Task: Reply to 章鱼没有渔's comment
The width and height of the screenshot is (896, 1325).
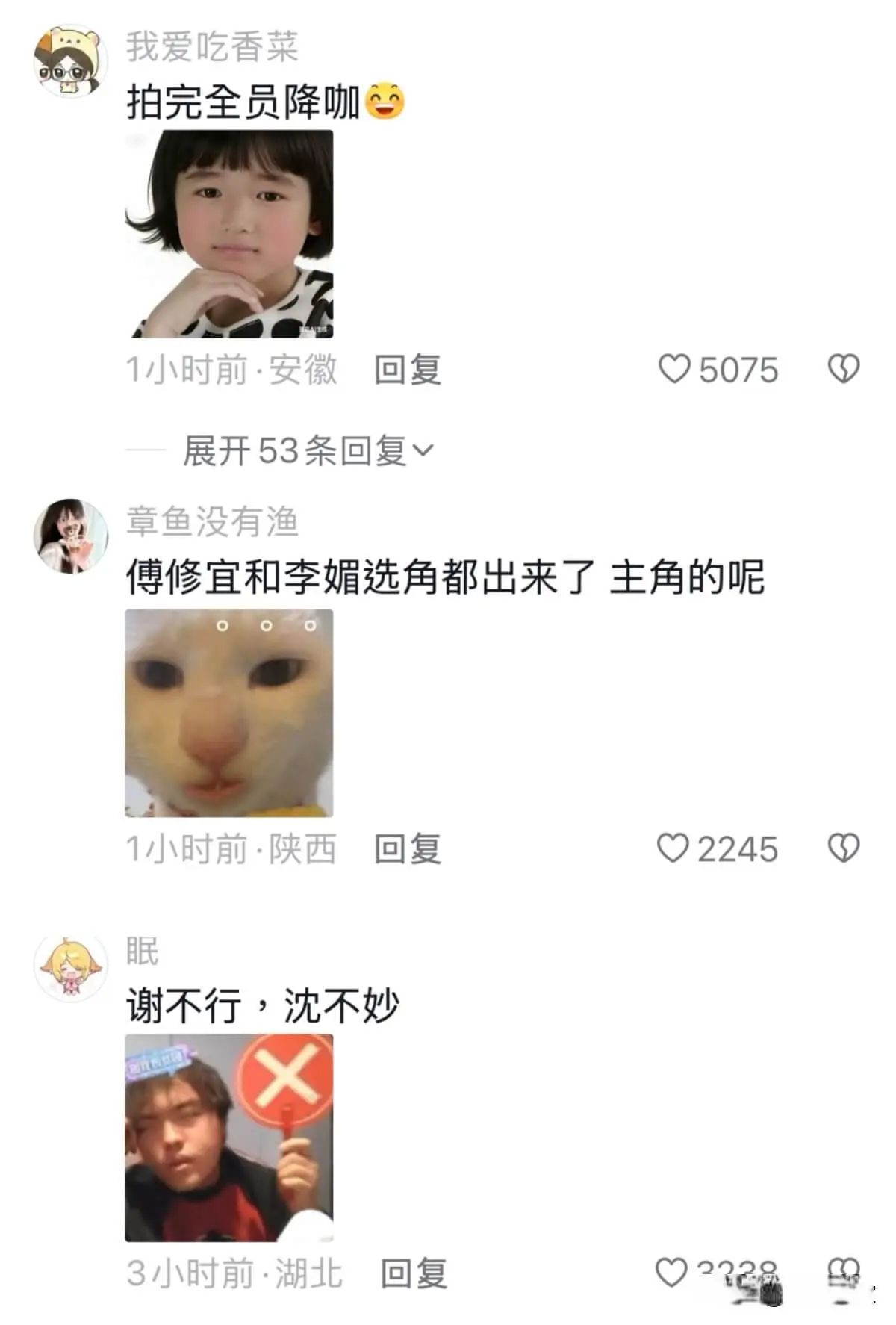Action: (408, 849)
